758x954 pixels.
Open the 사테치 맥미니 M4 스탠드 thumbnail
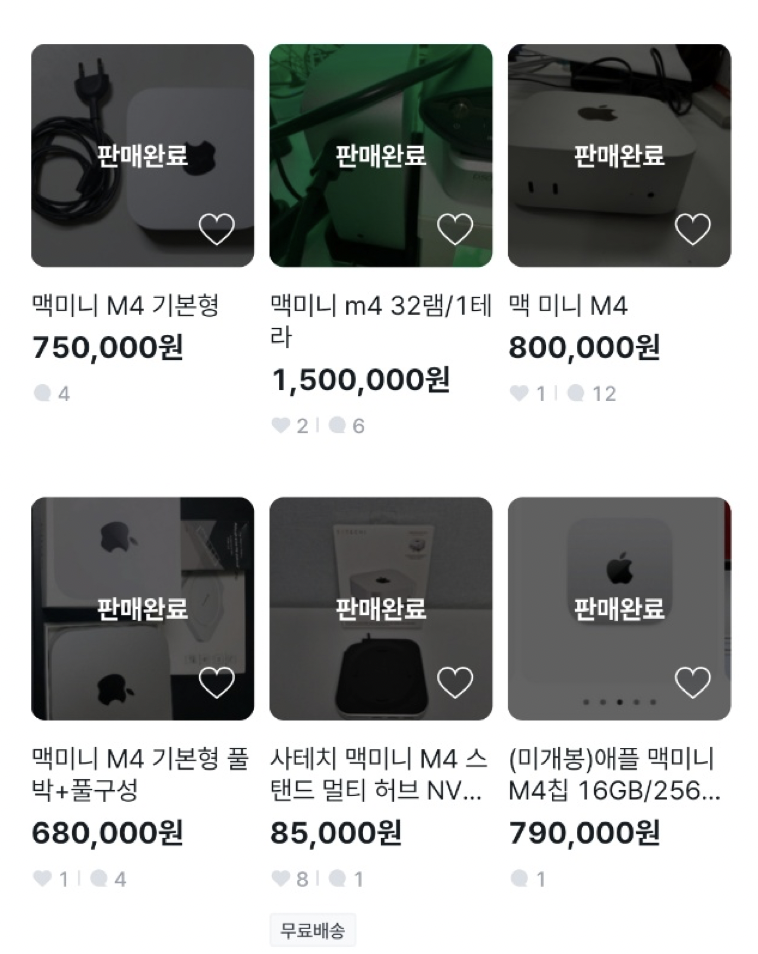tap(380, 608)
